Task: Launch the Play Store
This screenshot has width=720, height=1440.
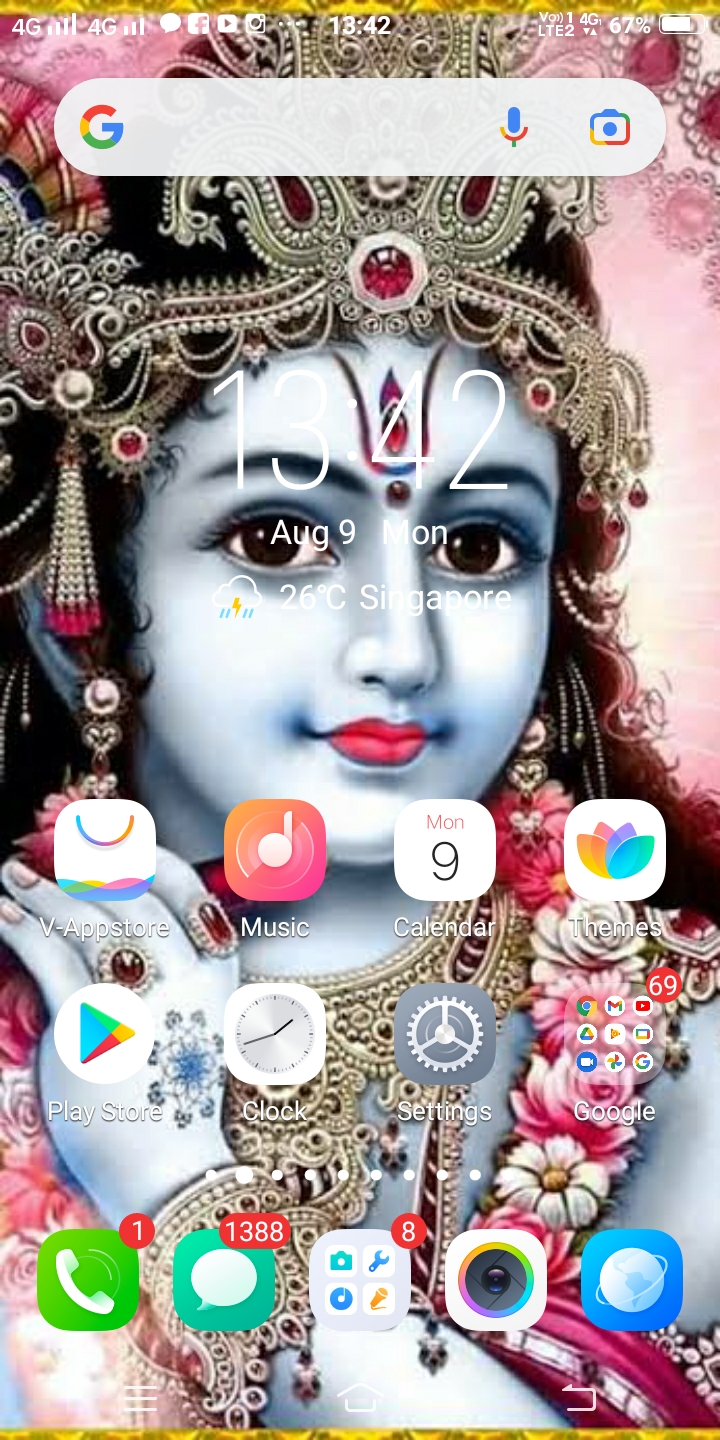Action: 105,1034
